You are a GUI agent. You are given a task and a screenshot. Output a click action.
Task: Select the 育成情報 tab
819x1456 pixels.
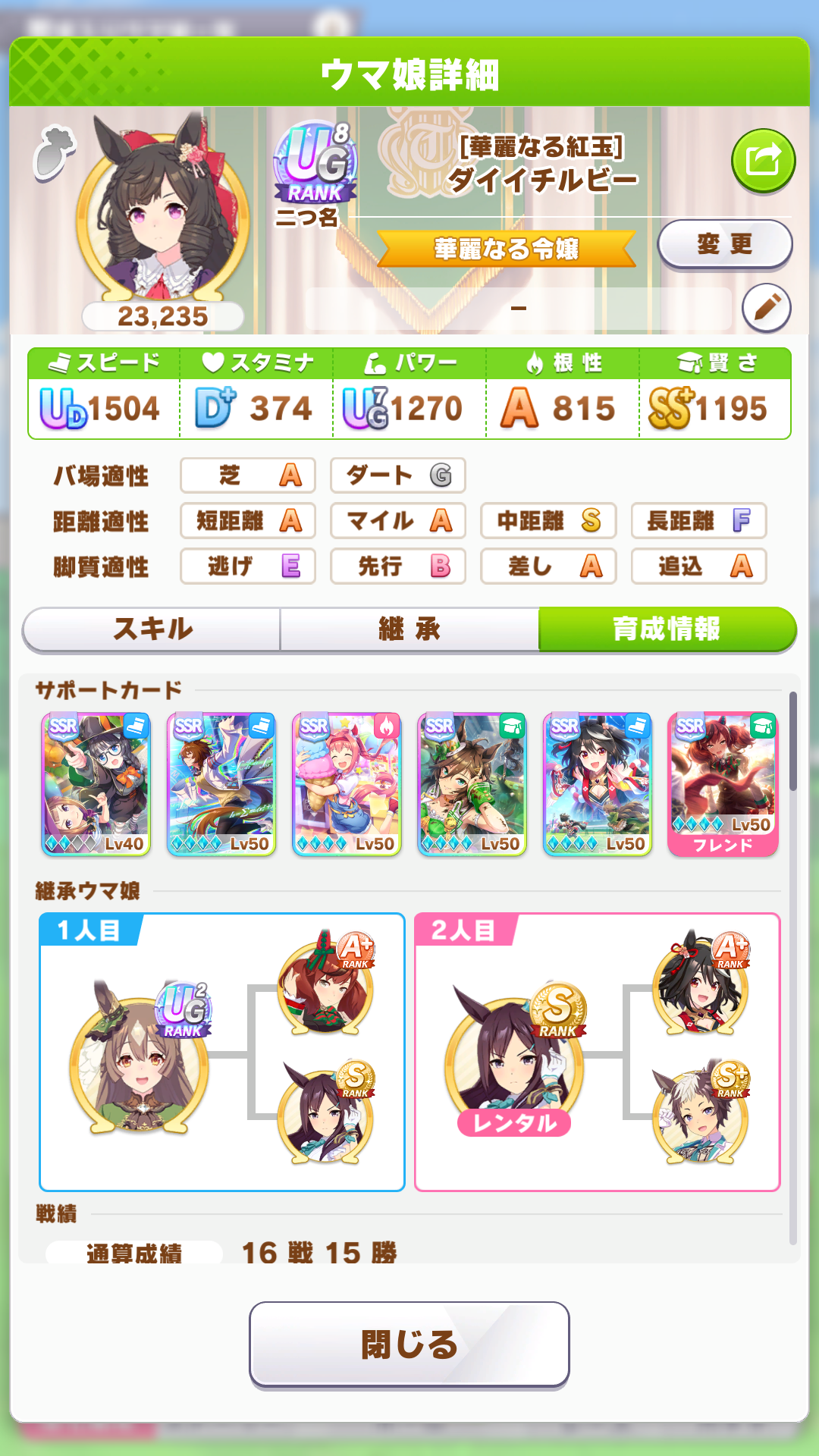tap(667, 629)
